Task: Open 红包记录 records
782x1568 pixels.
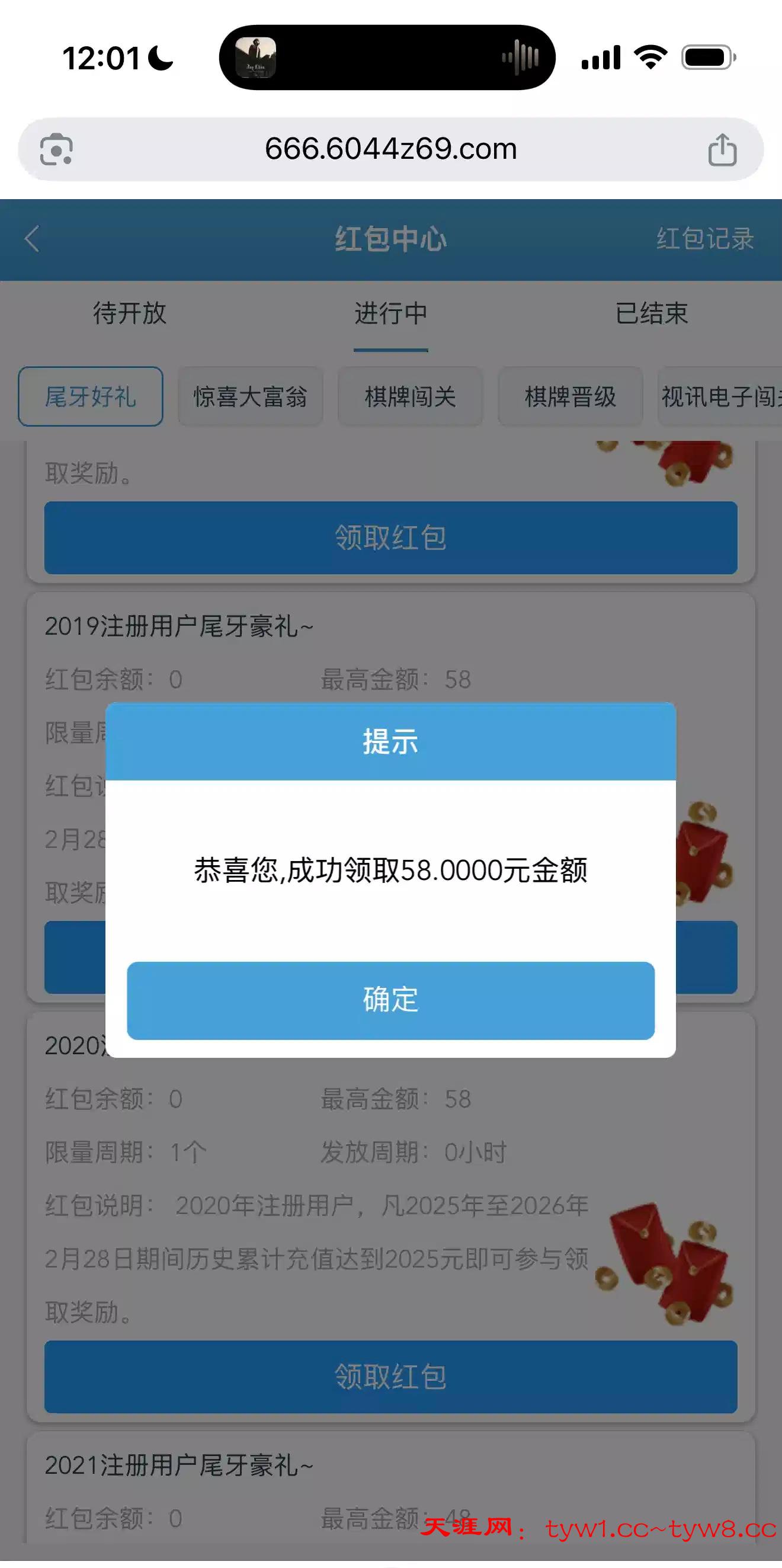Action: [x=704, y=239]
